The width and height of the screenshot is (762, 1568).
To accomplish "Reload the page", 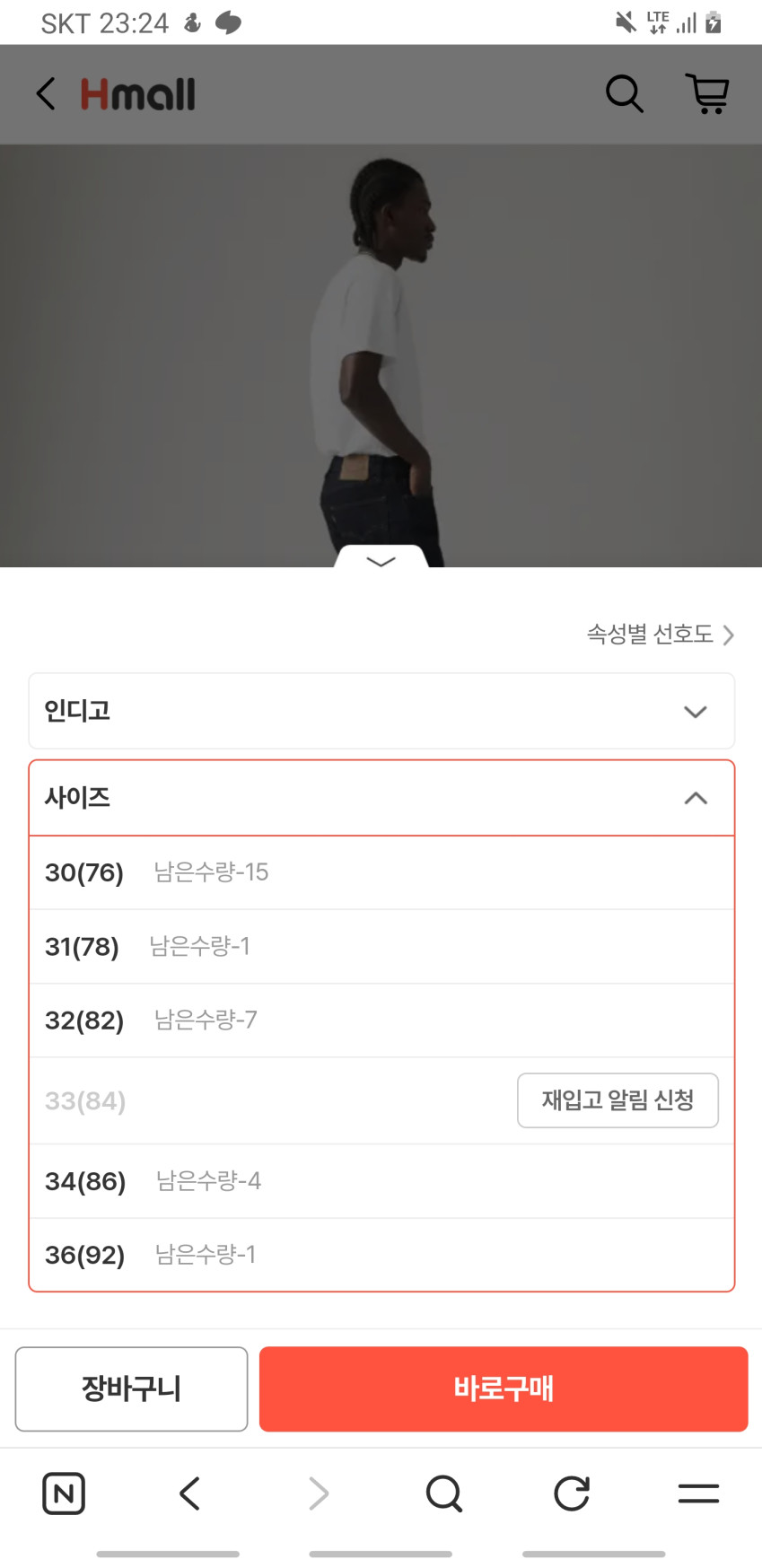I will coord(572,1494).
